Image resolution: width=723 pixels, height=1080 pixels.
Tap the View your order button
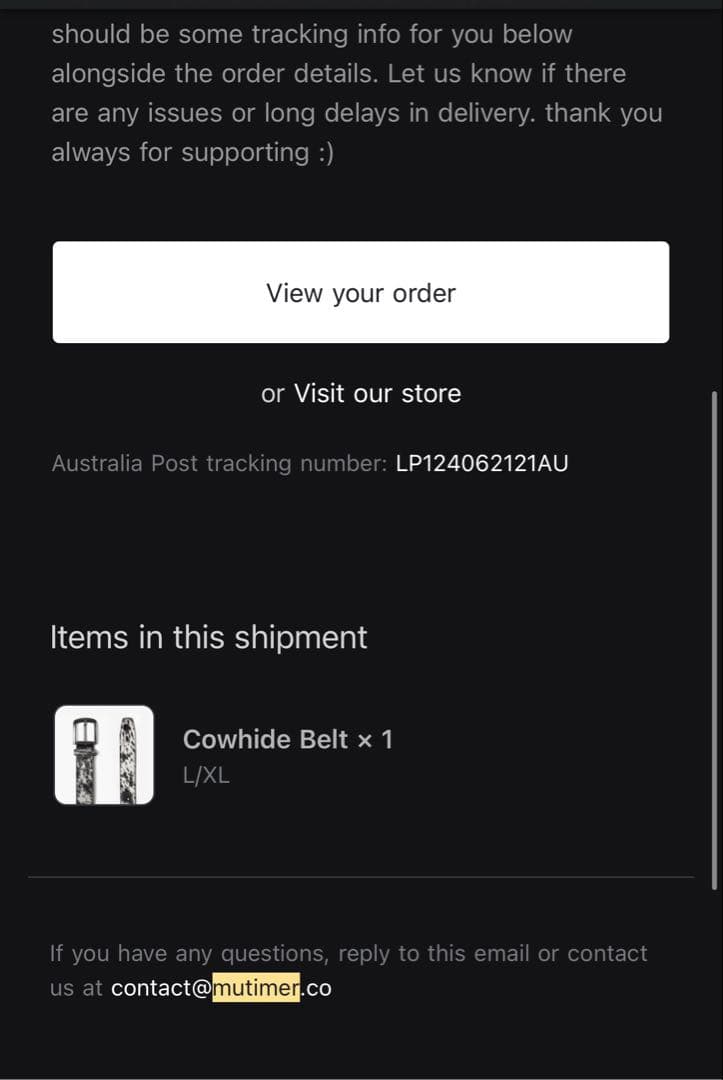(x=360, y=292)
